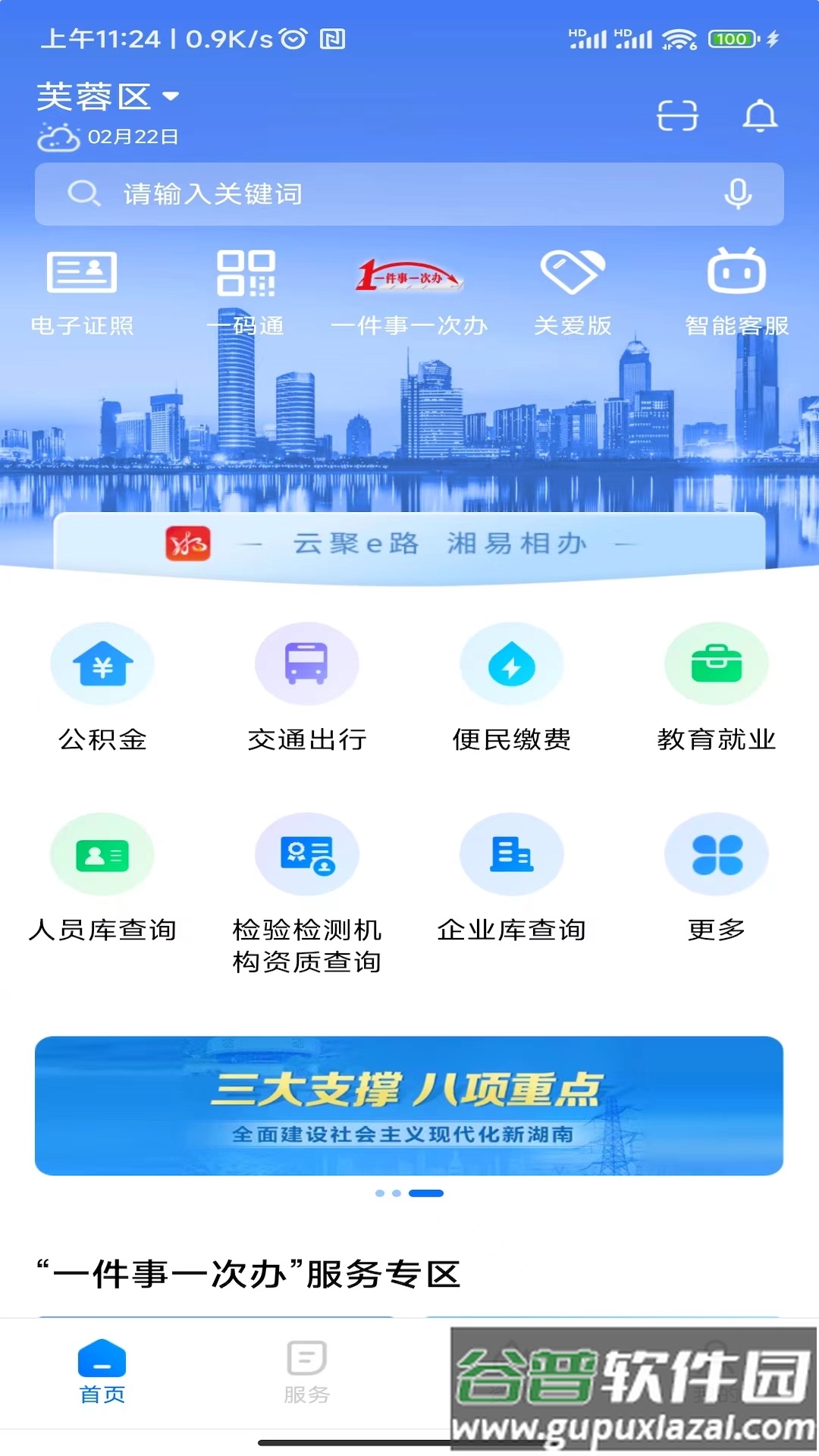Open 电子证照
Screen dimensions: 819x1456
82,290
